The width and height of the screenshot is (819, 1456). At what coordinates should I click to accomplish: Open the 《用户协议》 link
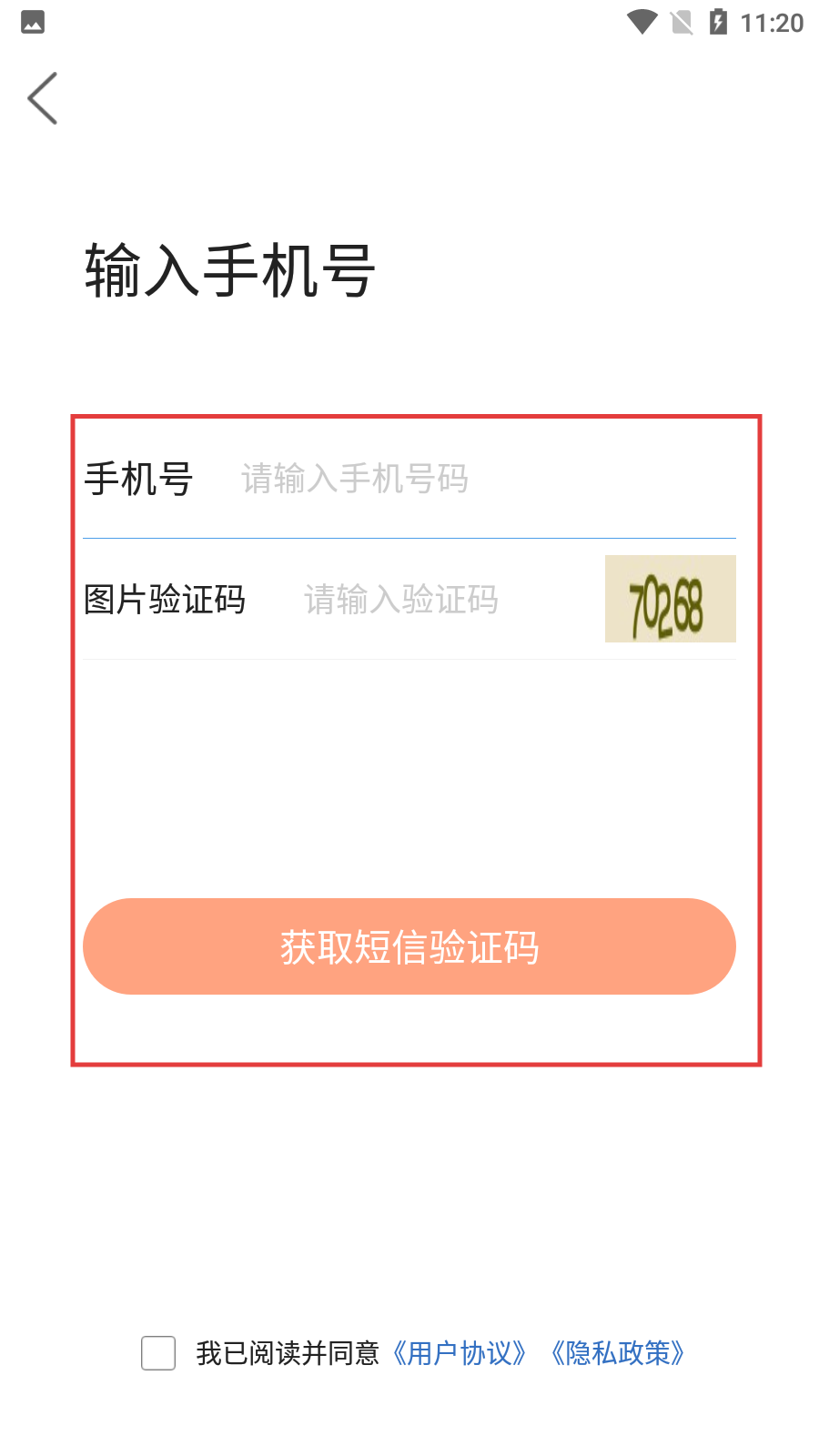(460, 1353)
